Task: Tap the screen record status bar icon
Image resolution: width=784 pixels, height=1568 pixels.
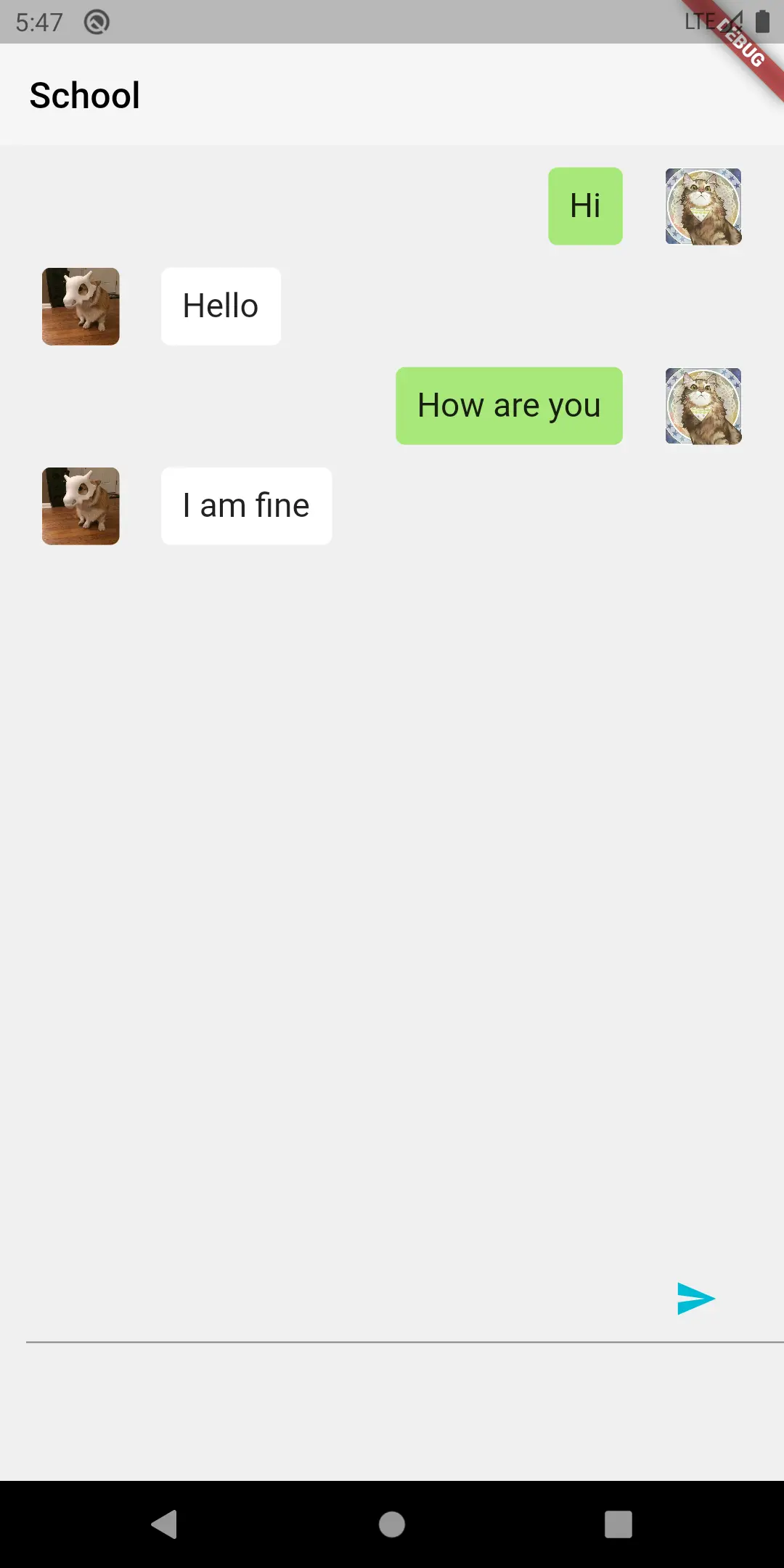Action: (x=97, y=22)
